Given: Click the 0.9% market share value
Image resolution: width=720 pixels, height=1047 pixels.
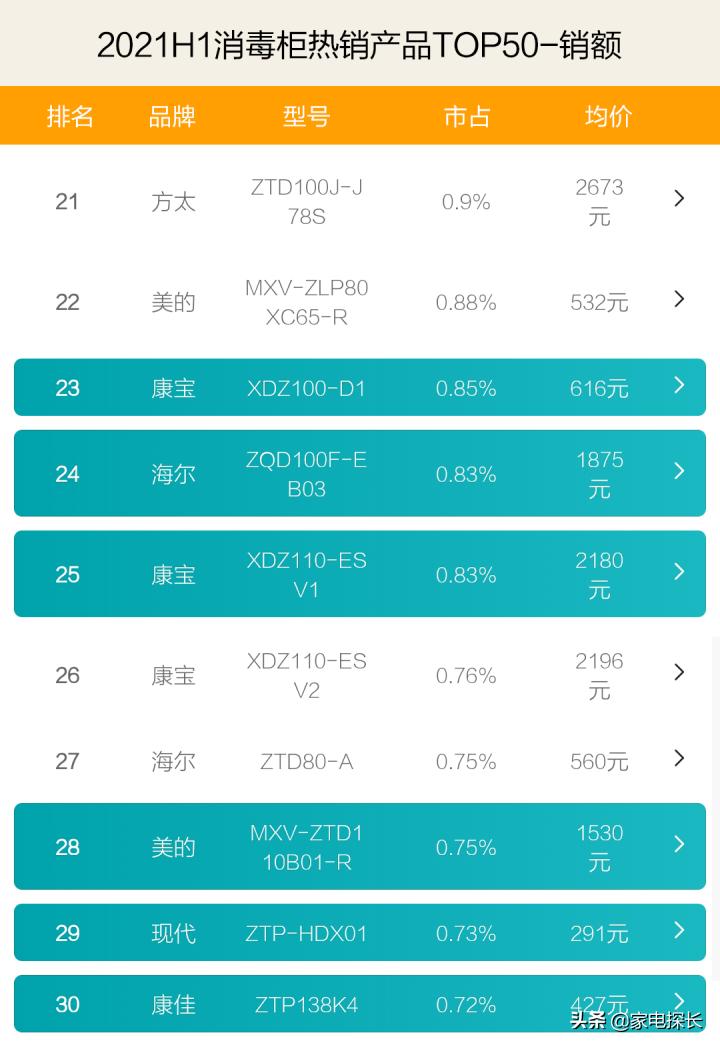Looking at the screenshot, I should click(x=466, y=201).
